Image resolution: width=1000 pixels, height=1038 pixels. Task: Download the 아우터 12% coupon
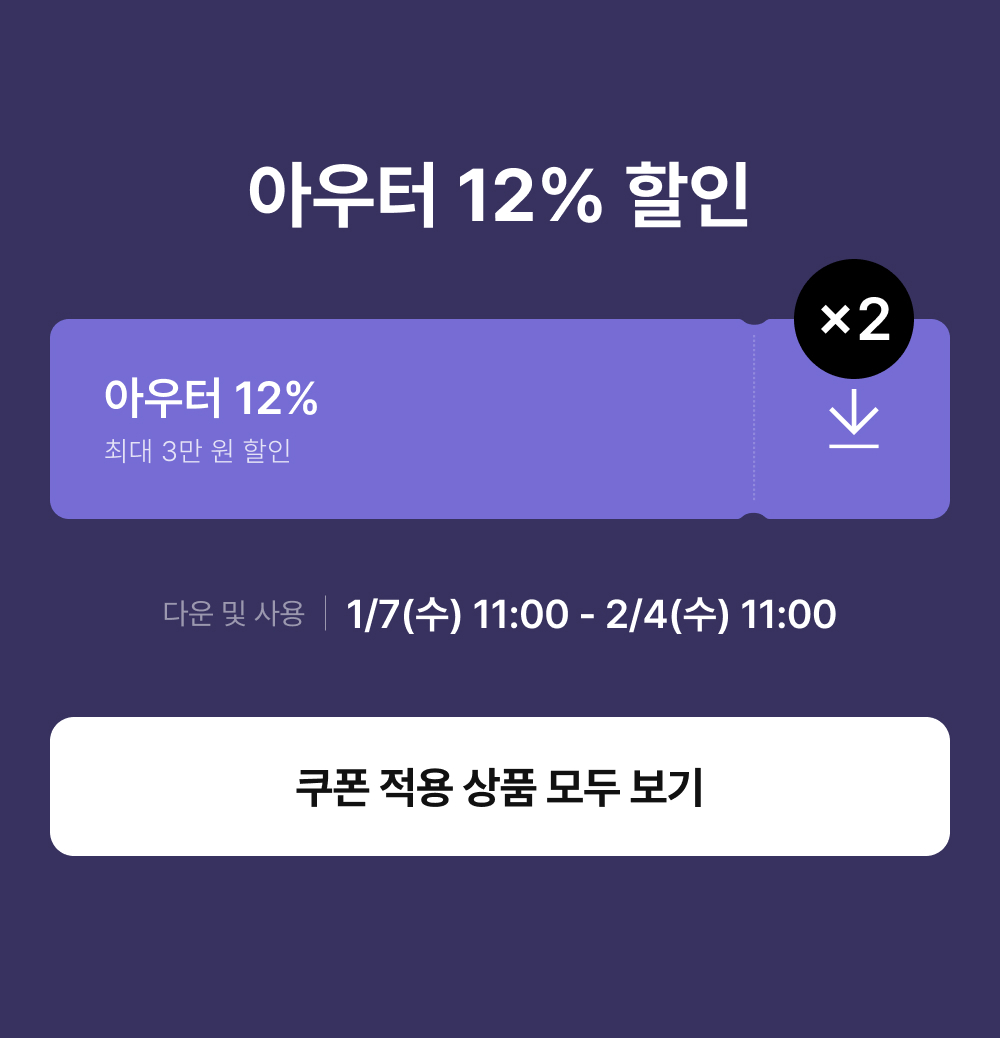pos(854,419)
